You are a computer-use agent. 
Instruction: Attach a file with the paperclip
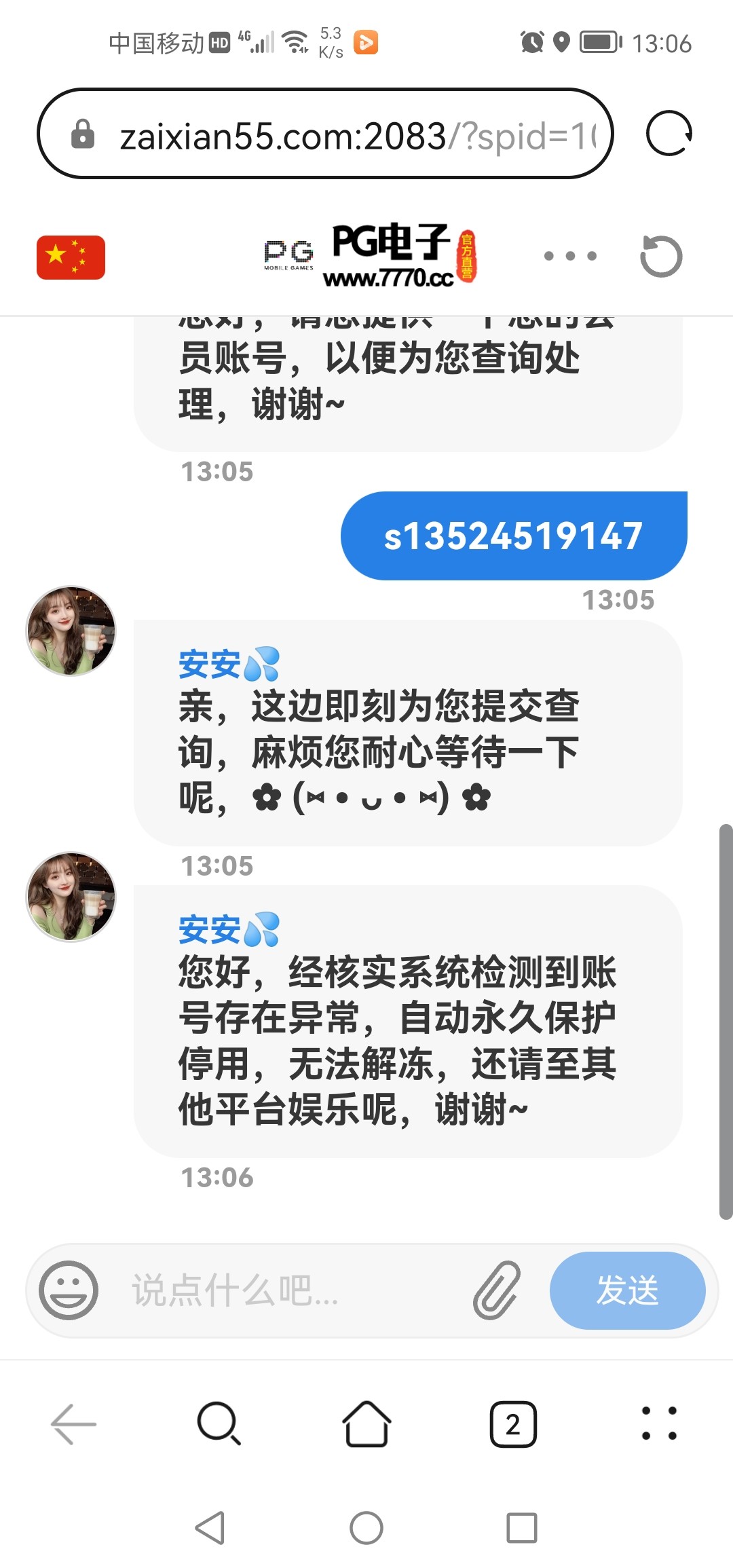(x=497, y=1290)
